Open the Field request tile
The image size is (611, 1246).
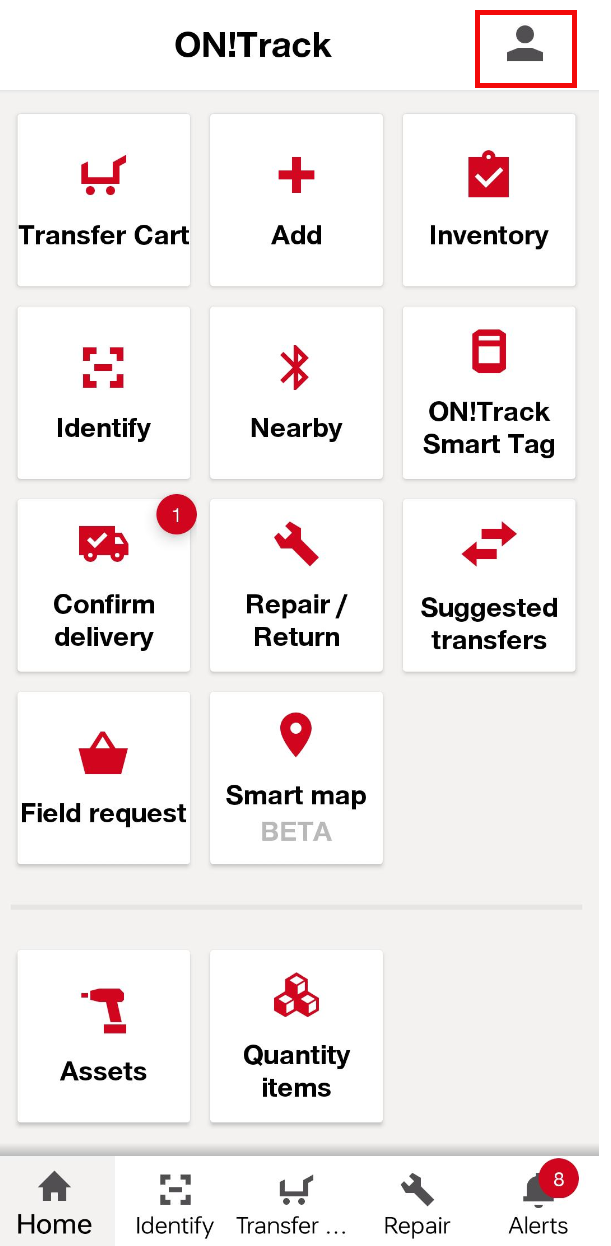click(104, 778)
